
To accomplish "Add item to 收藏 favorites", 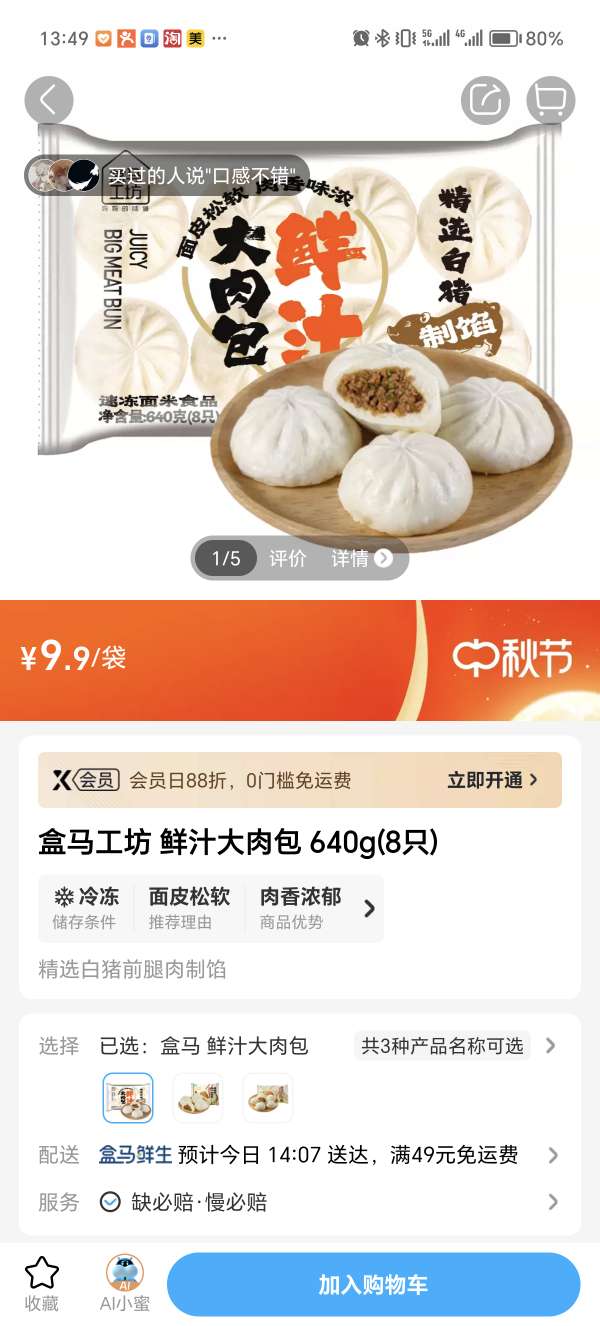I will point(42,1284).
